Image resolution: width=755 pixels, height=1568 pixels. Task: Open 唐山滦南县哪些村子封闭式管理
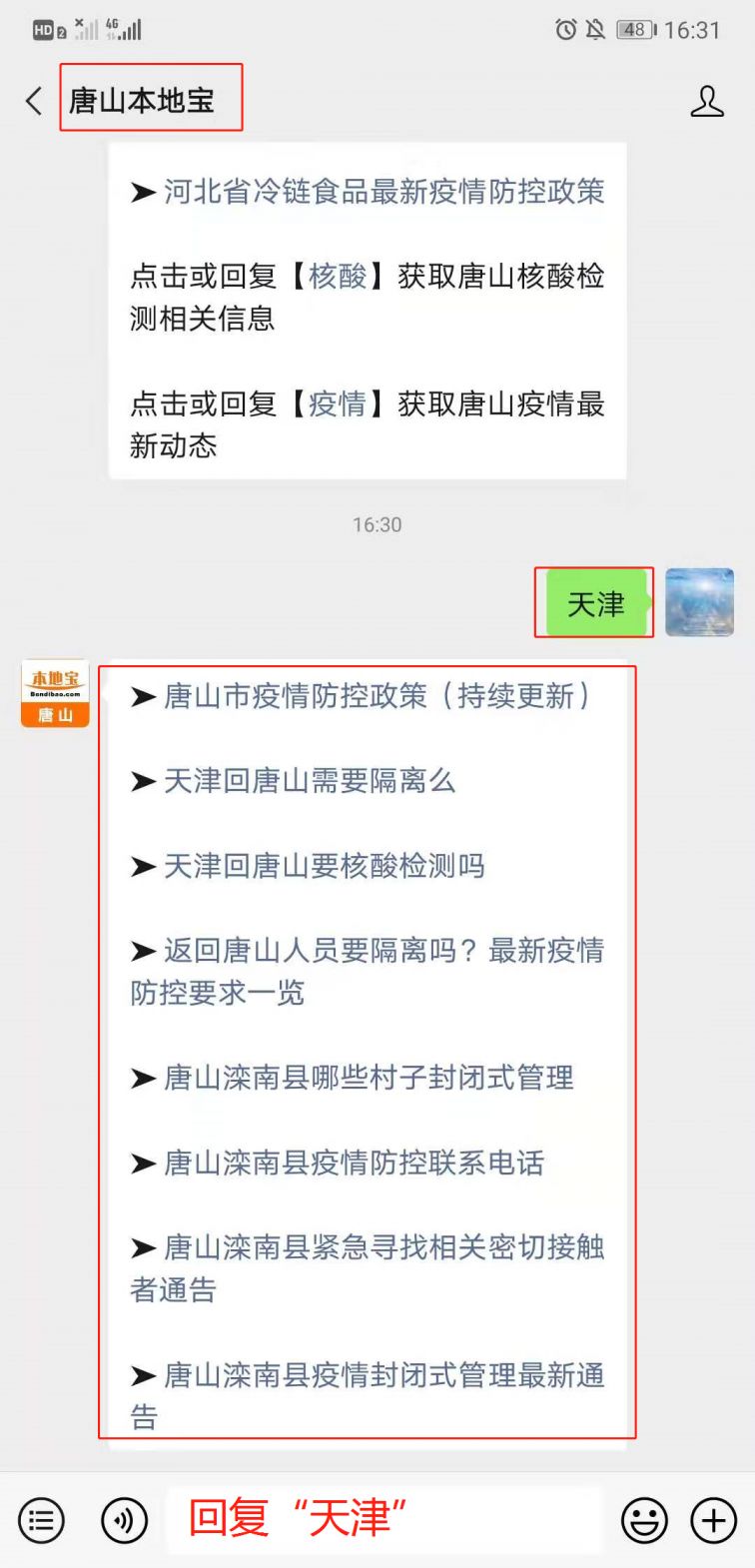click(x=368, y=1078)
